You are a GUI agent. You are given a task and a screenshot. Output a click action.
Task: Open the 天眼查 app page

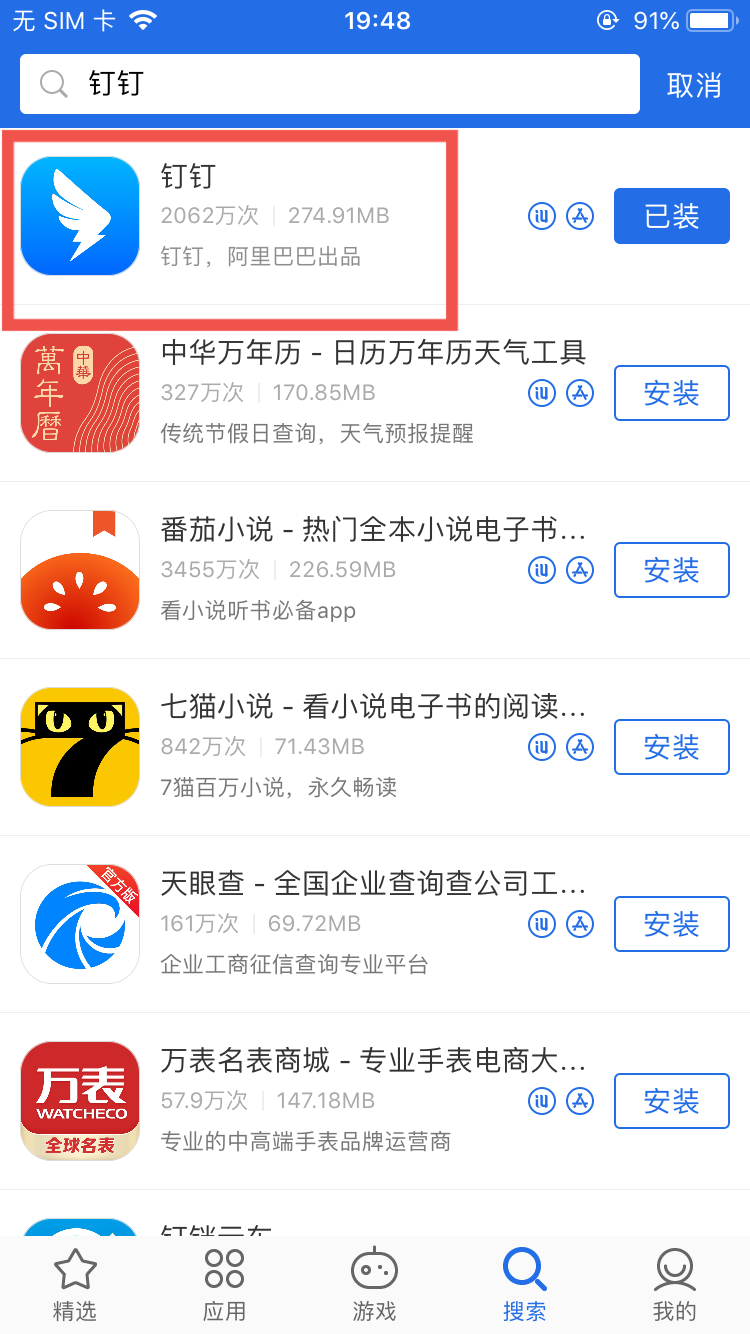(300, 924)
